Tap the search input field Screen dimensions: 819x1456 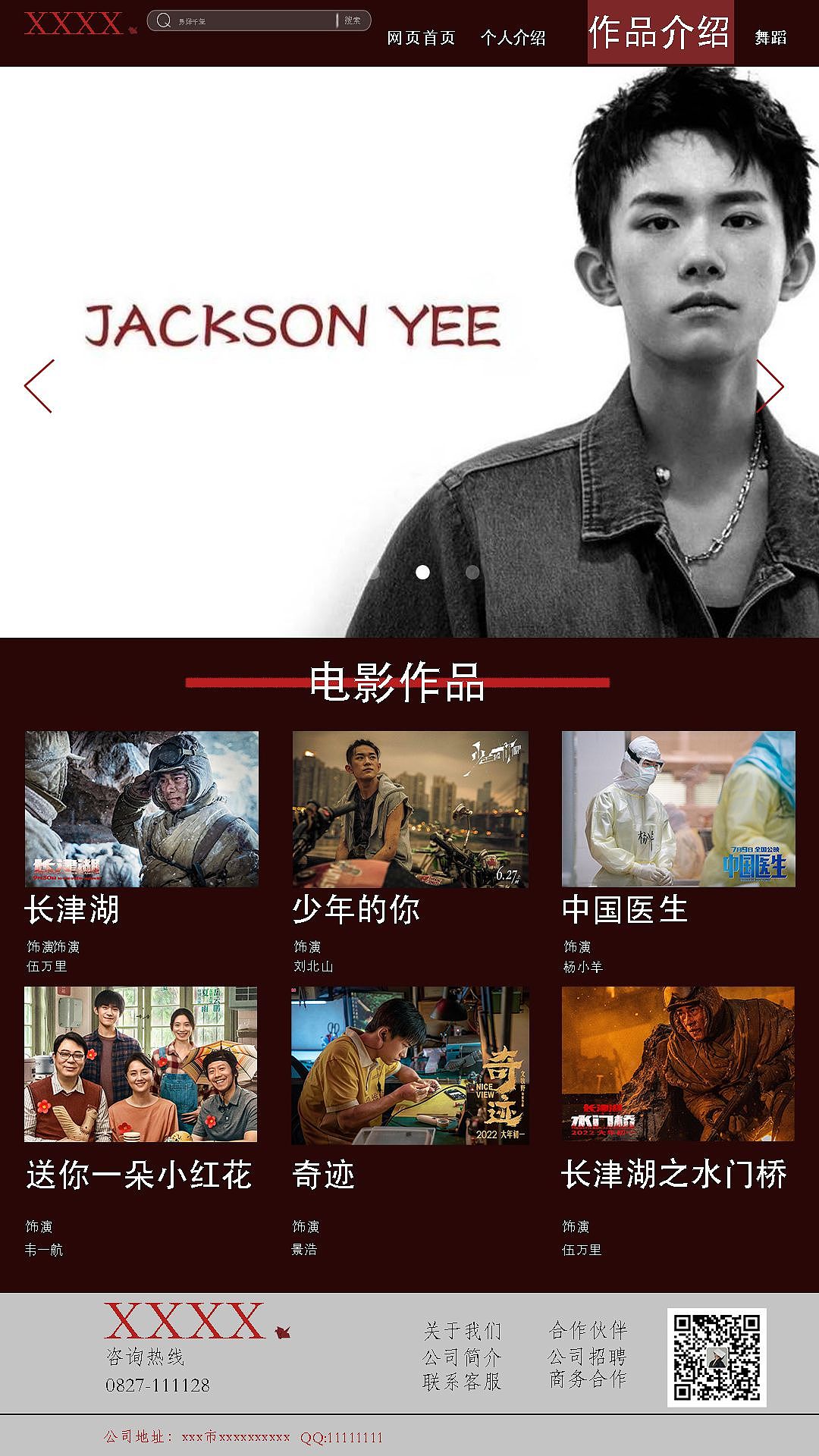[250, 21]
